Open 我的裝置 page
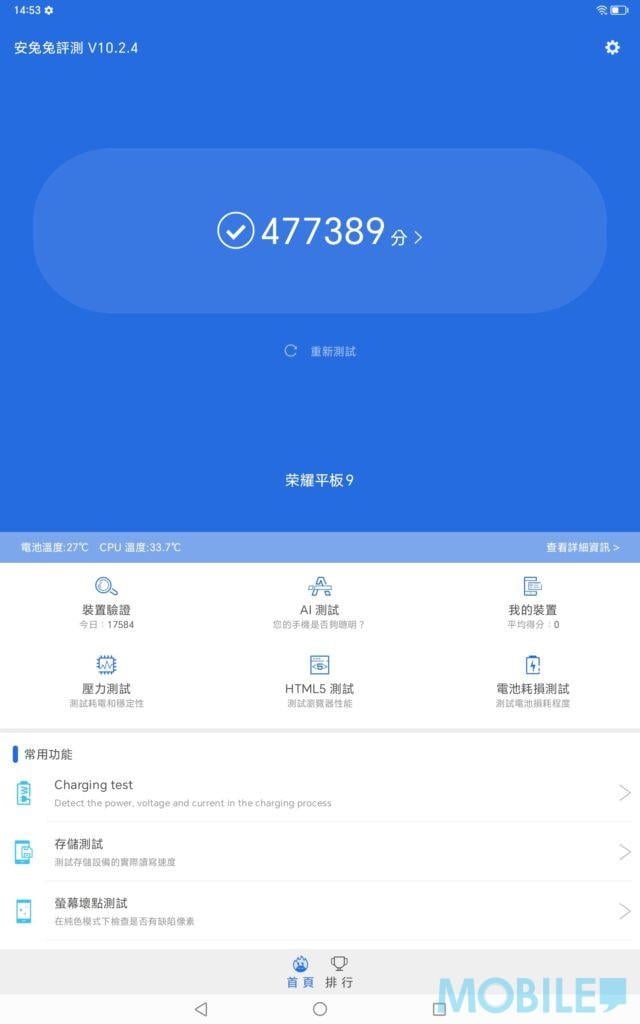The image size is (640, 1024). click(x=533, y=600)
